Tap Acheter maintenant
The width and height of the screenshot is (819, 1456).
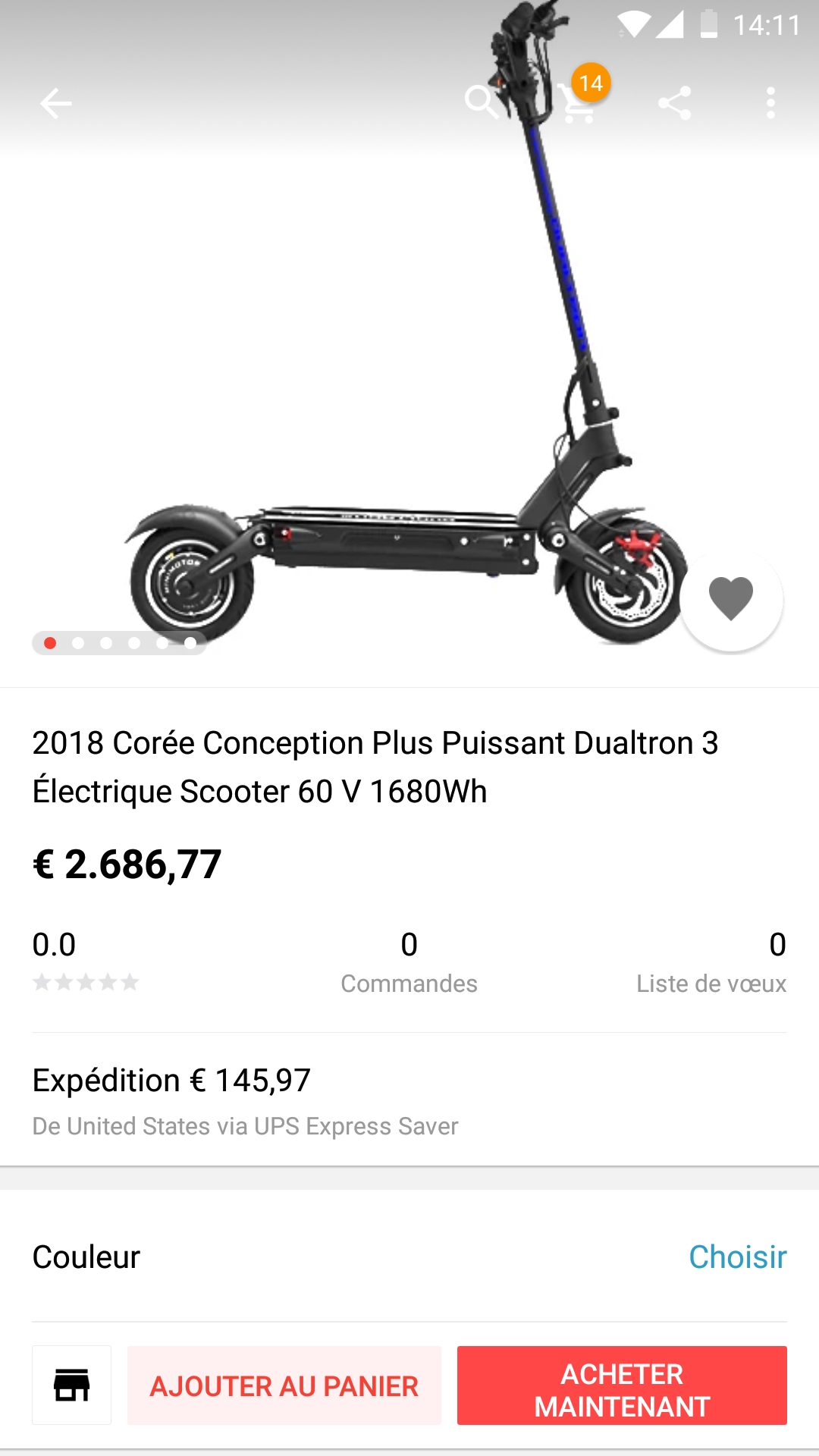(x=622, y=1385)
